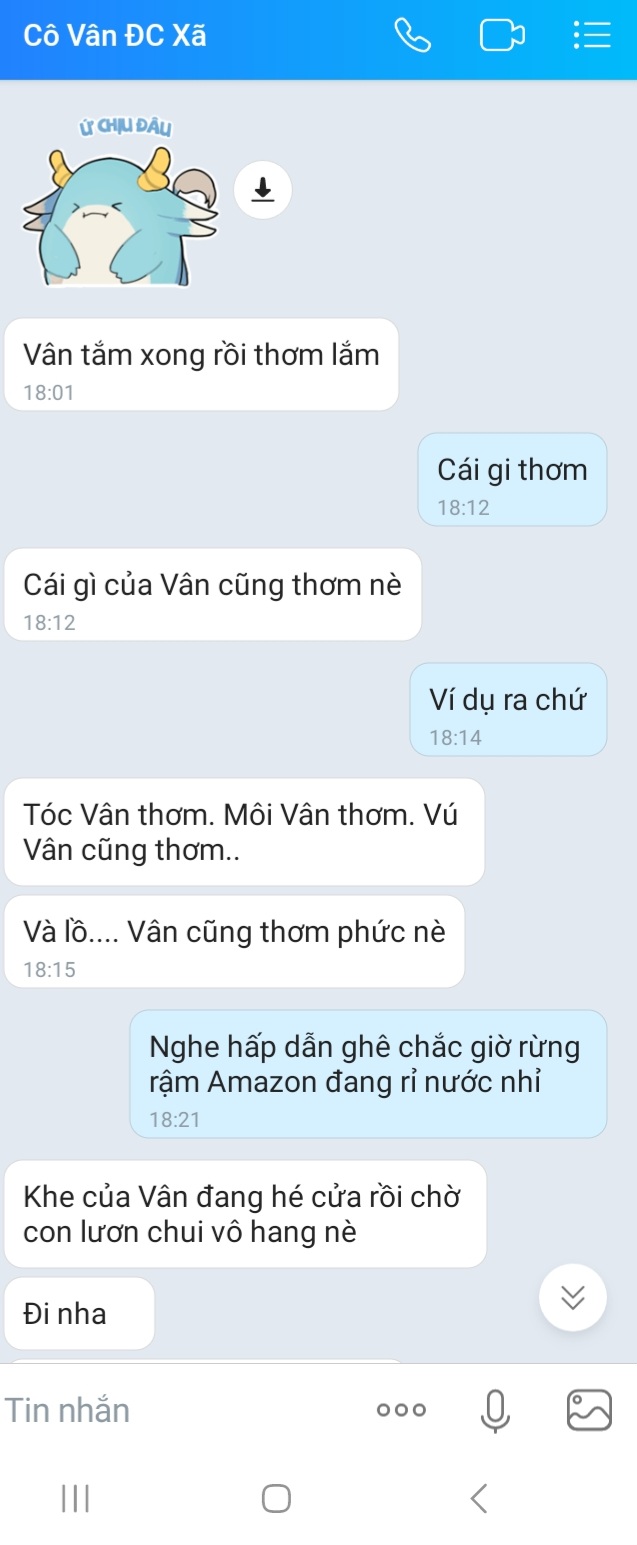Go back with the system back button

(479, 1498)
